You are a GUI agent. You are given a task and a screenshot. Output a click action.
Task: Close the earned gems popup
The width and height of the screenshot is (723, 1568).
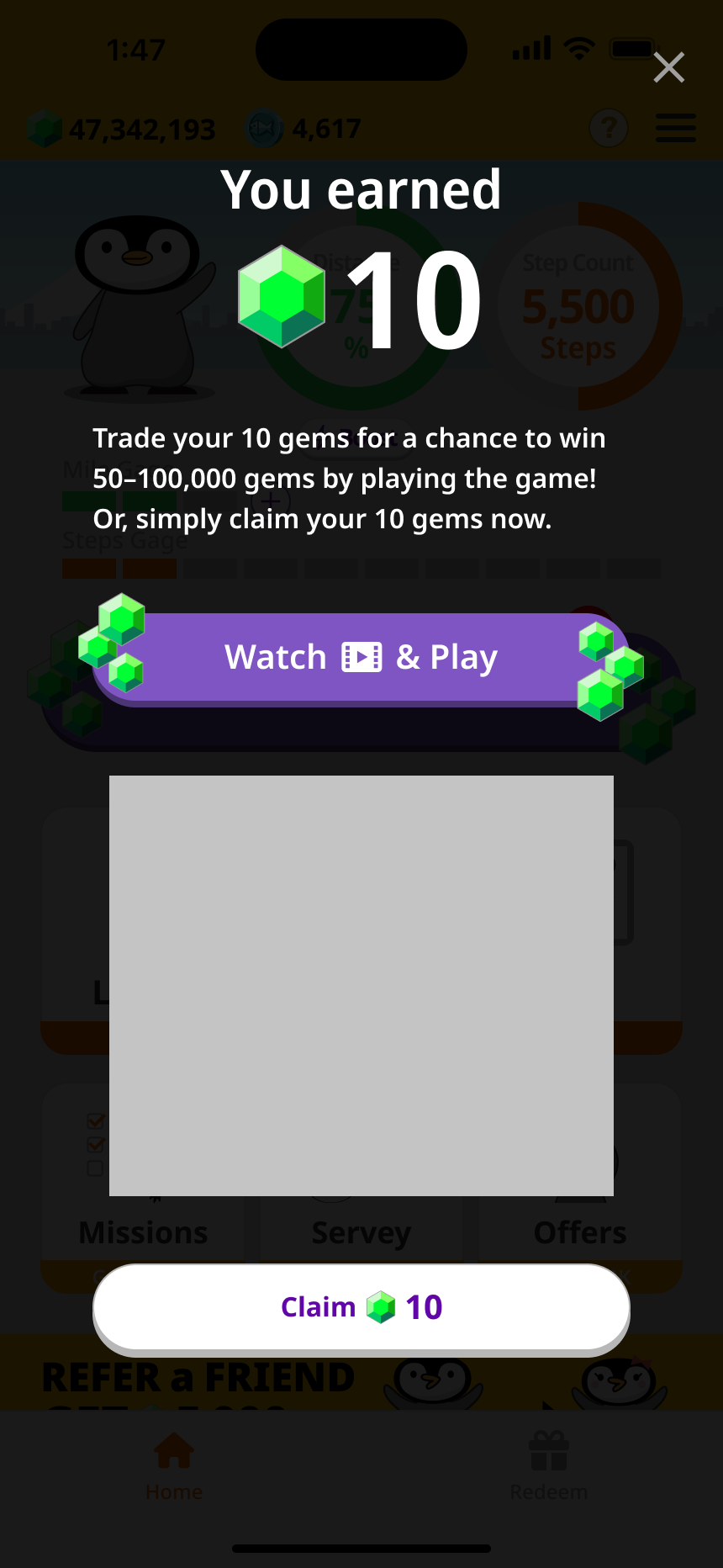point(668,67)
